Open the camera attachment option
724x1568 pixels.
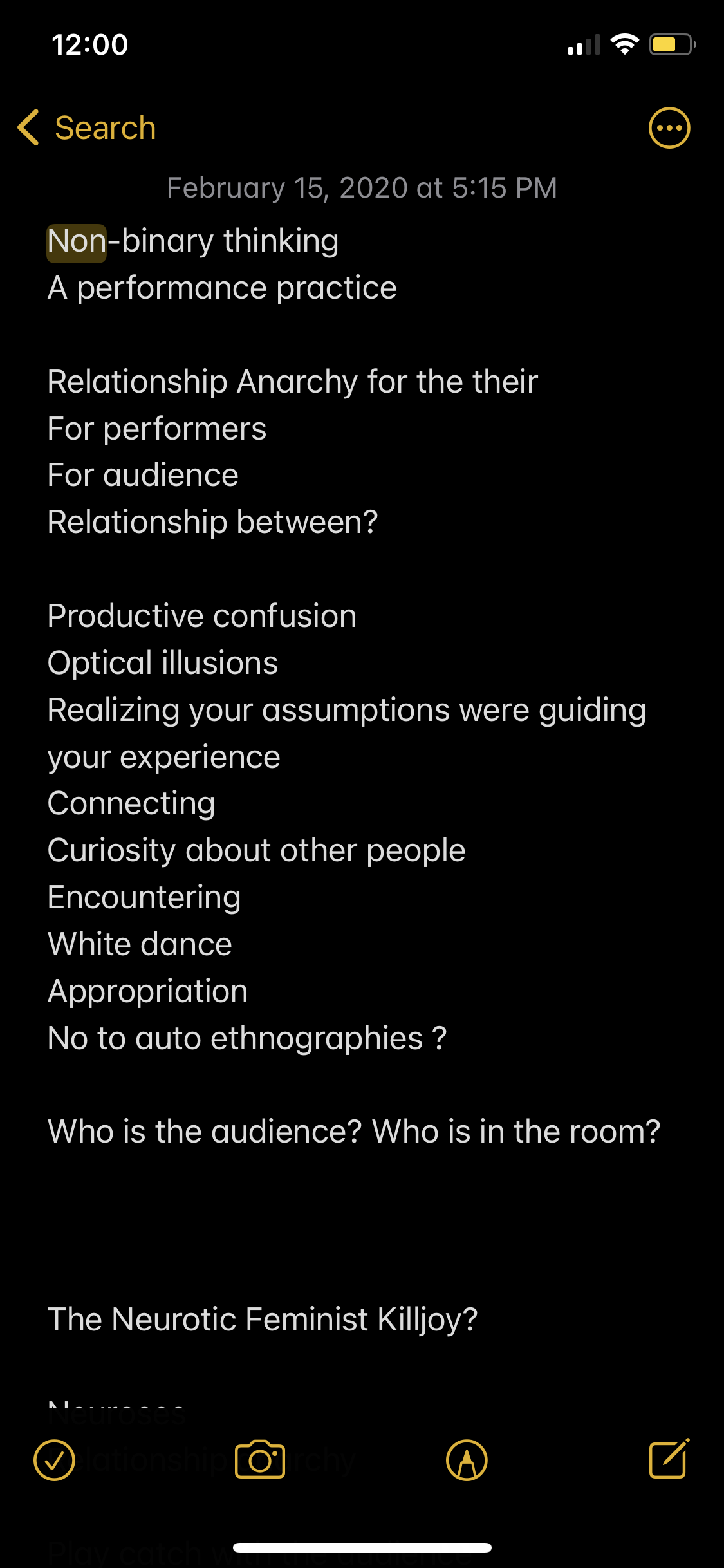pyautogui.click(x=260, y=1459)
